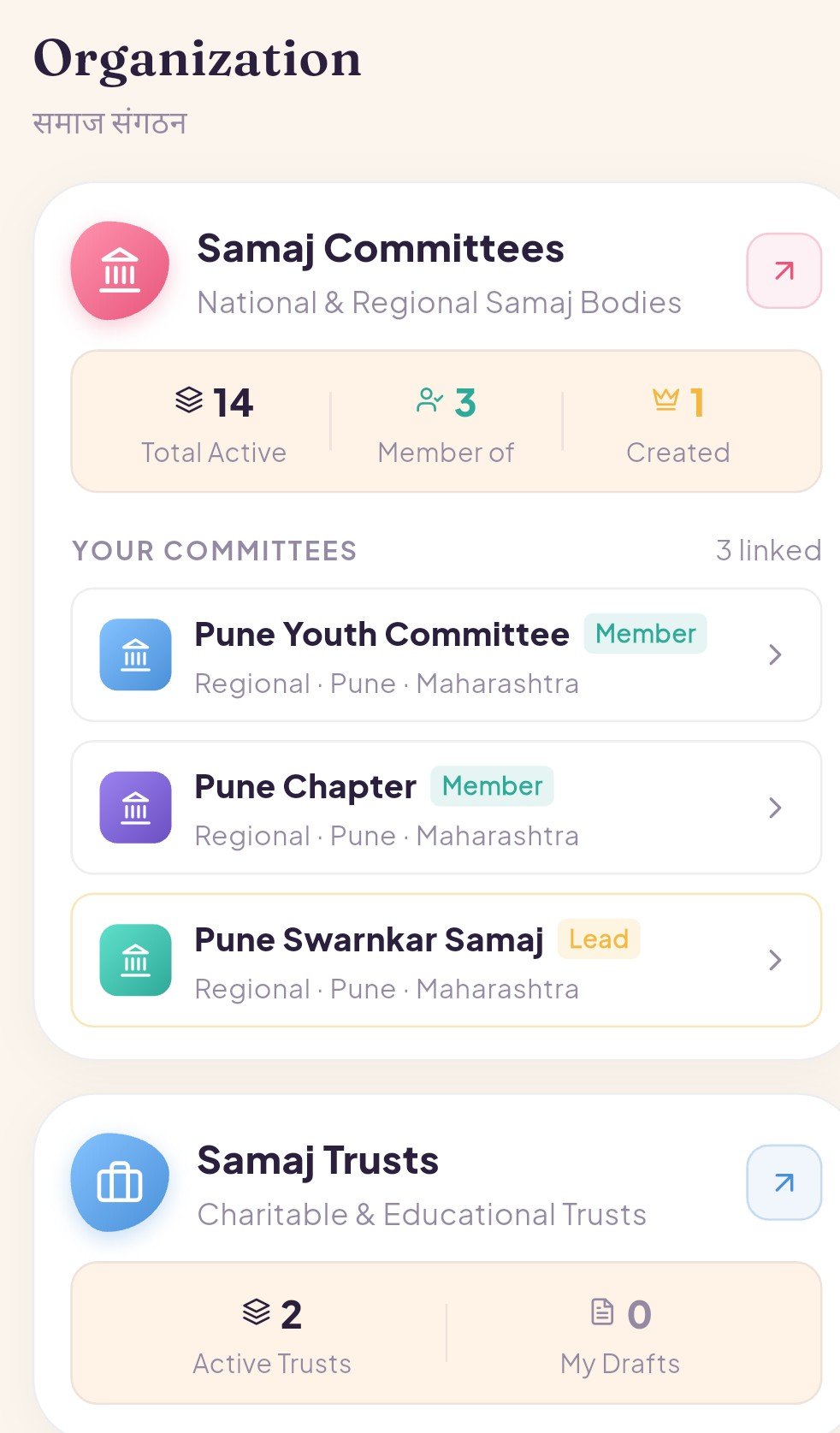Open the Pune Youth Committee row

[x=446, y=654]
